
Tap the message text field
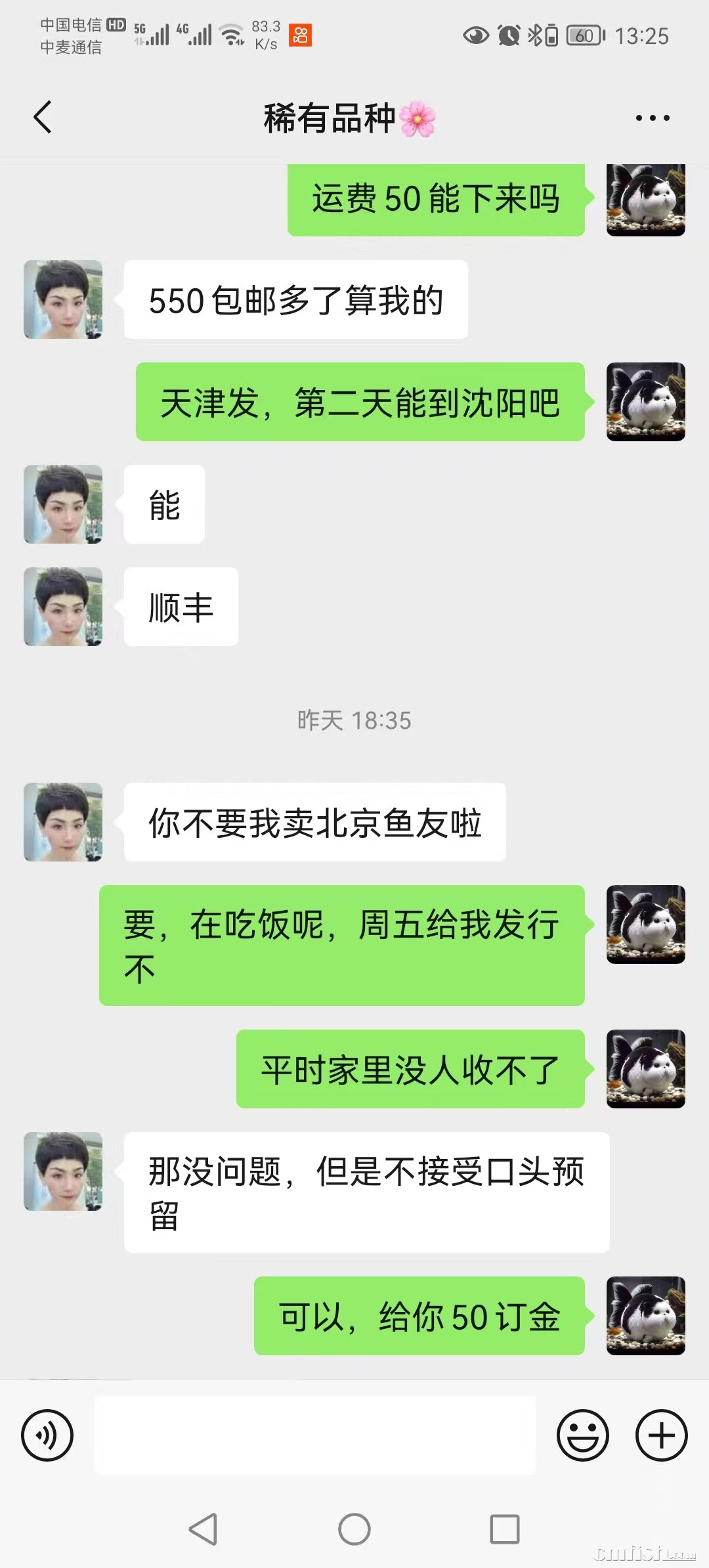315,1435
